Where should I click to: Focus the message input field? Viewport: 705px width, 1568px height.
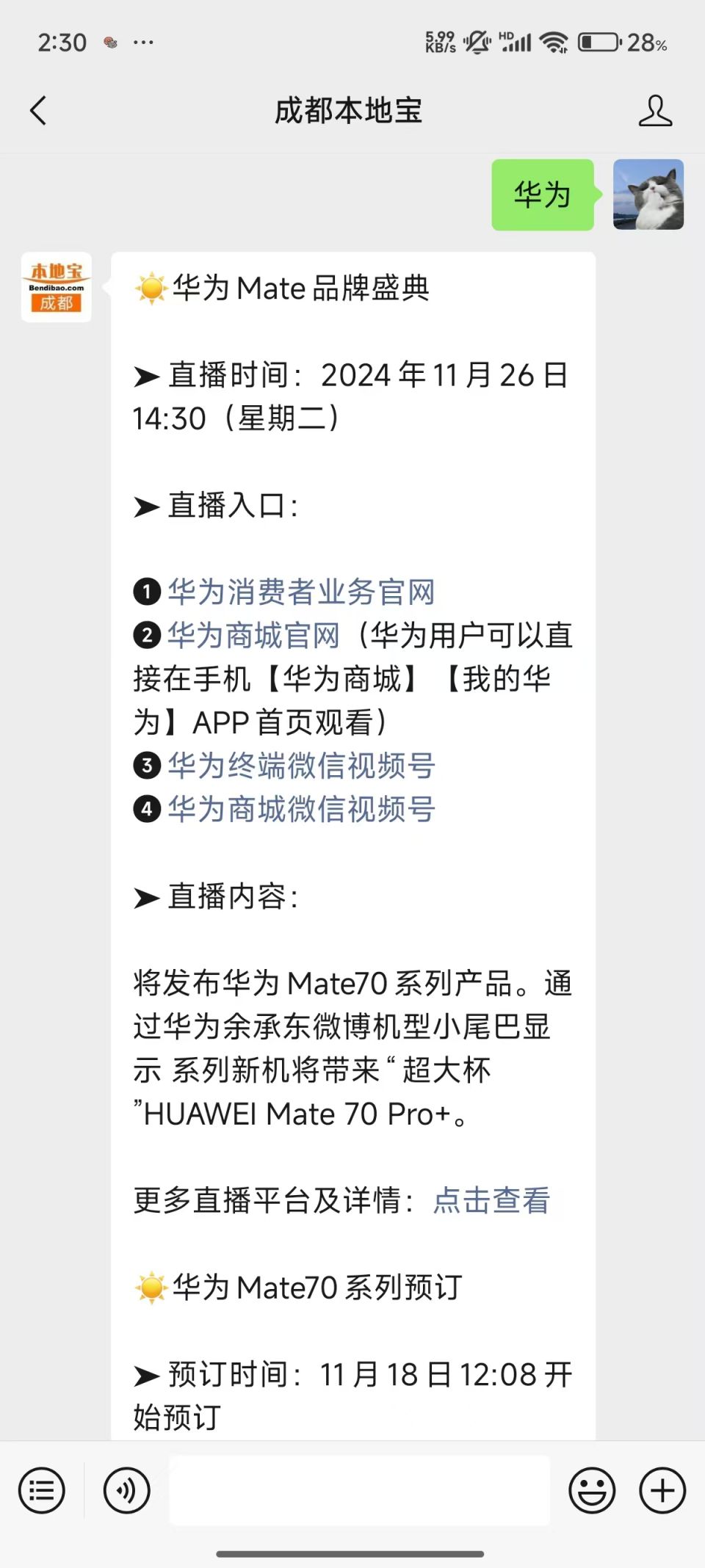[360, 1490]
